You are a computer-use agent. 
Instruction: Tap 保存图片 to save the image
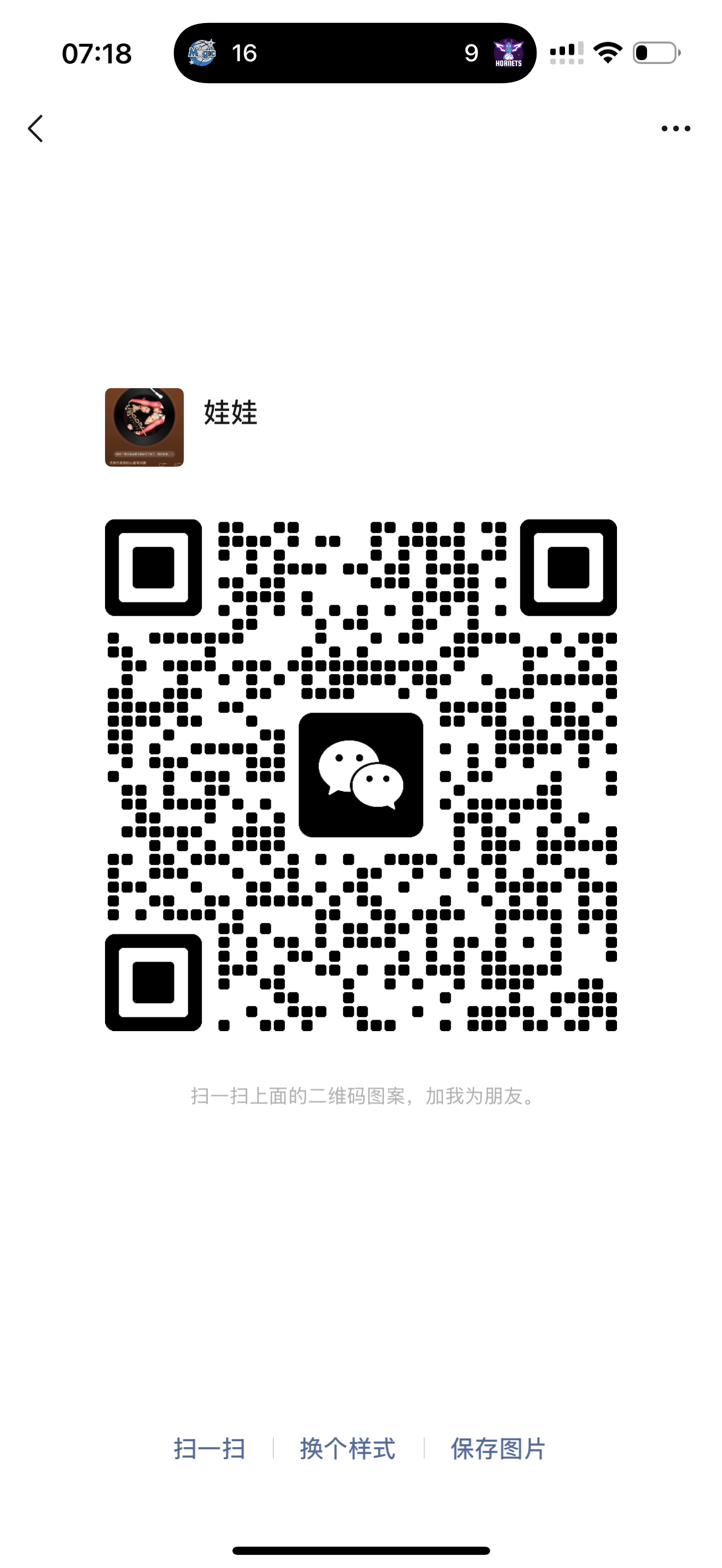pos(498,1449)
